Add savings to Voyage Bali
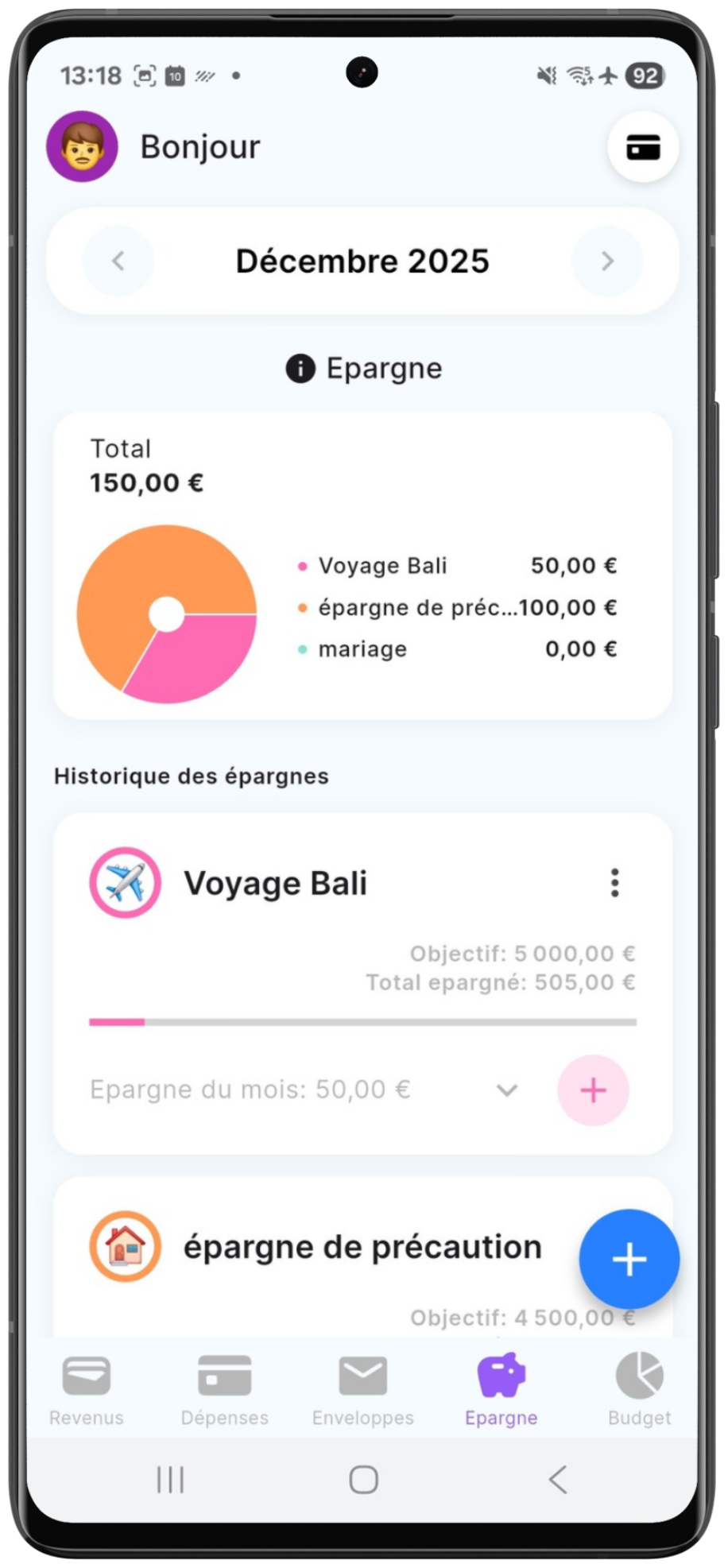The image size is (728, 1568). pyautogui.click(x=593, y=1090)
